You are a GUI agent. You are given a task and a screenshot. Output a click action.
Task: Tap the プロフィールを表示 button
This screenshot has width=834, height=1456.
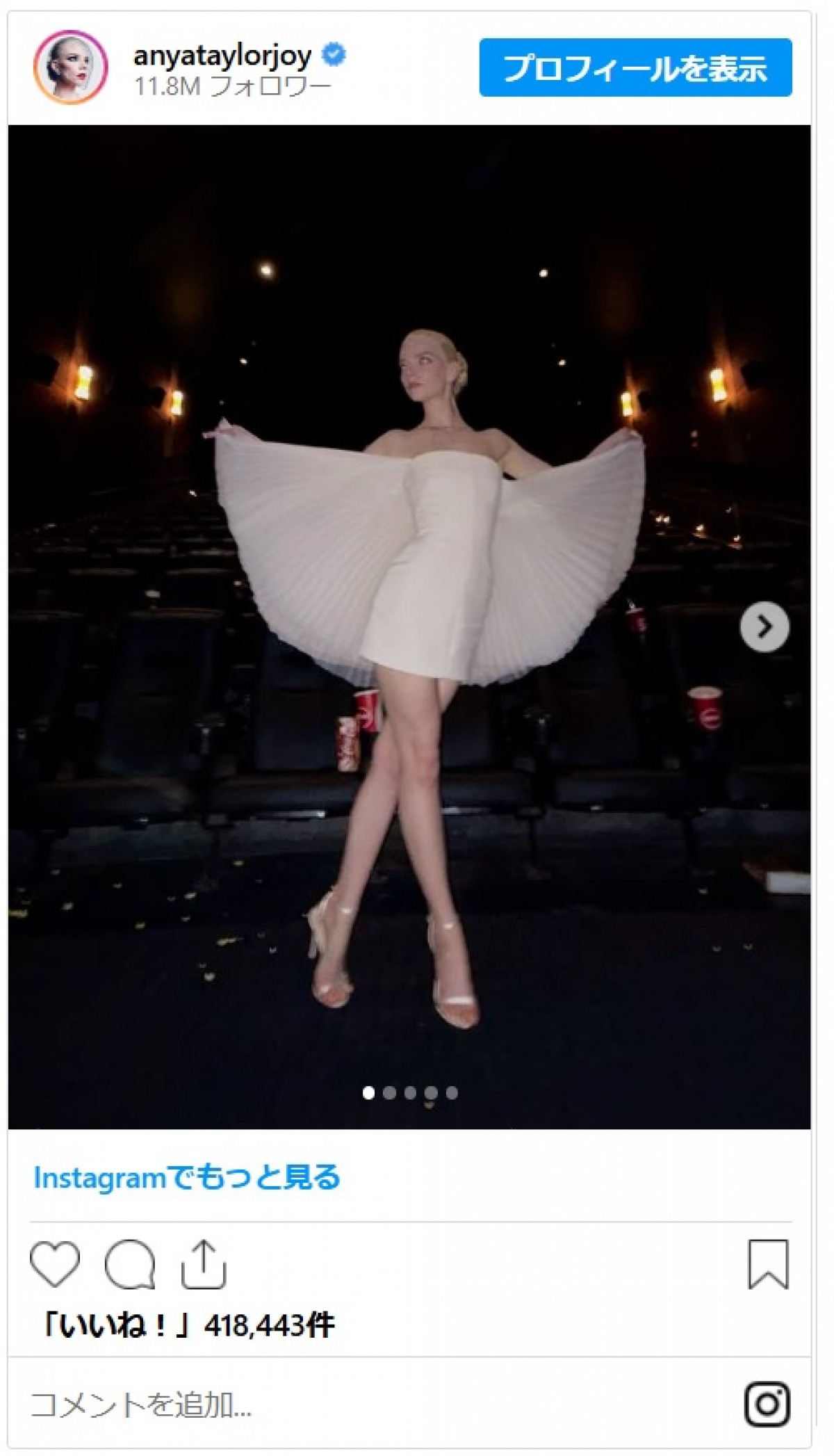click(635, 67)
